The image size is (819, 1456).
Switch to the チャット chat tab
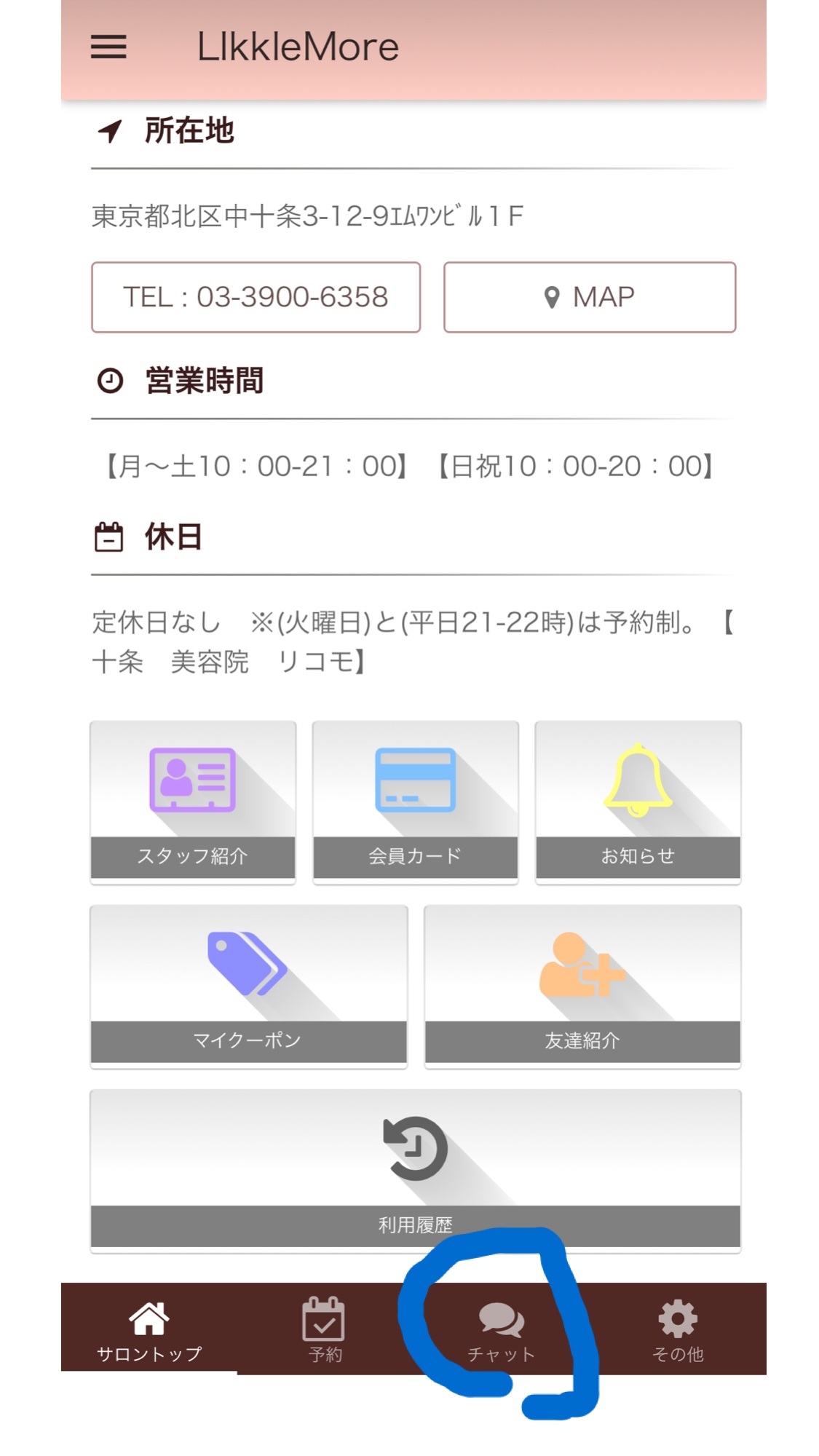point(502,1329)
